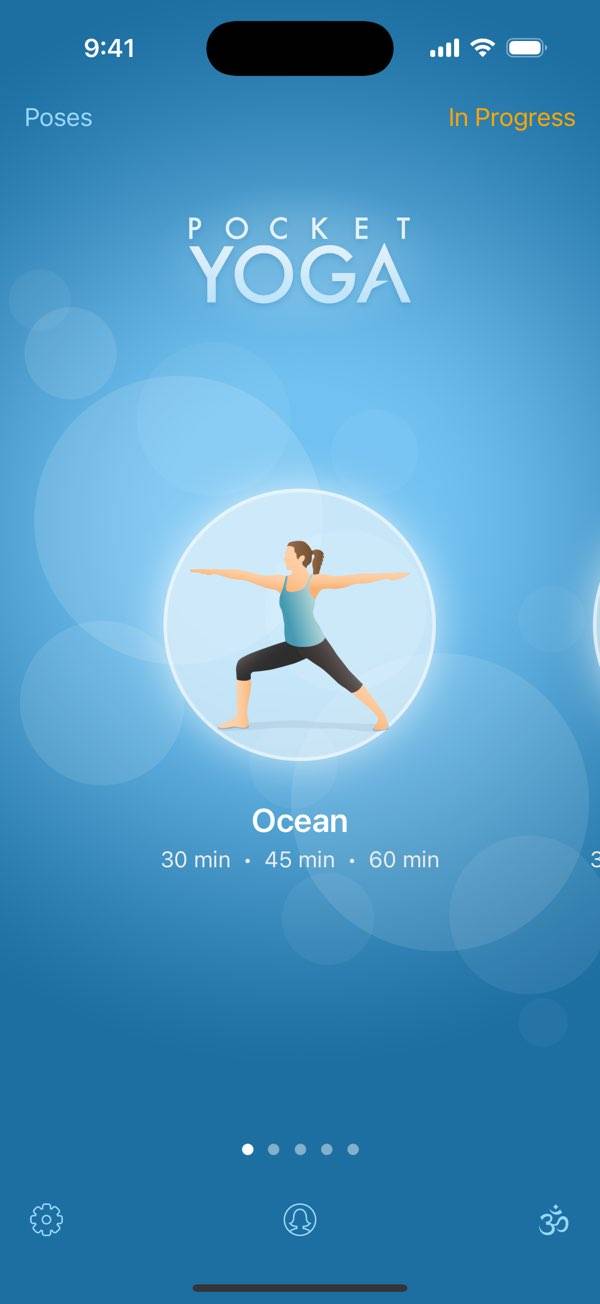Tap the Om symbol icon

pos(553,1220)
